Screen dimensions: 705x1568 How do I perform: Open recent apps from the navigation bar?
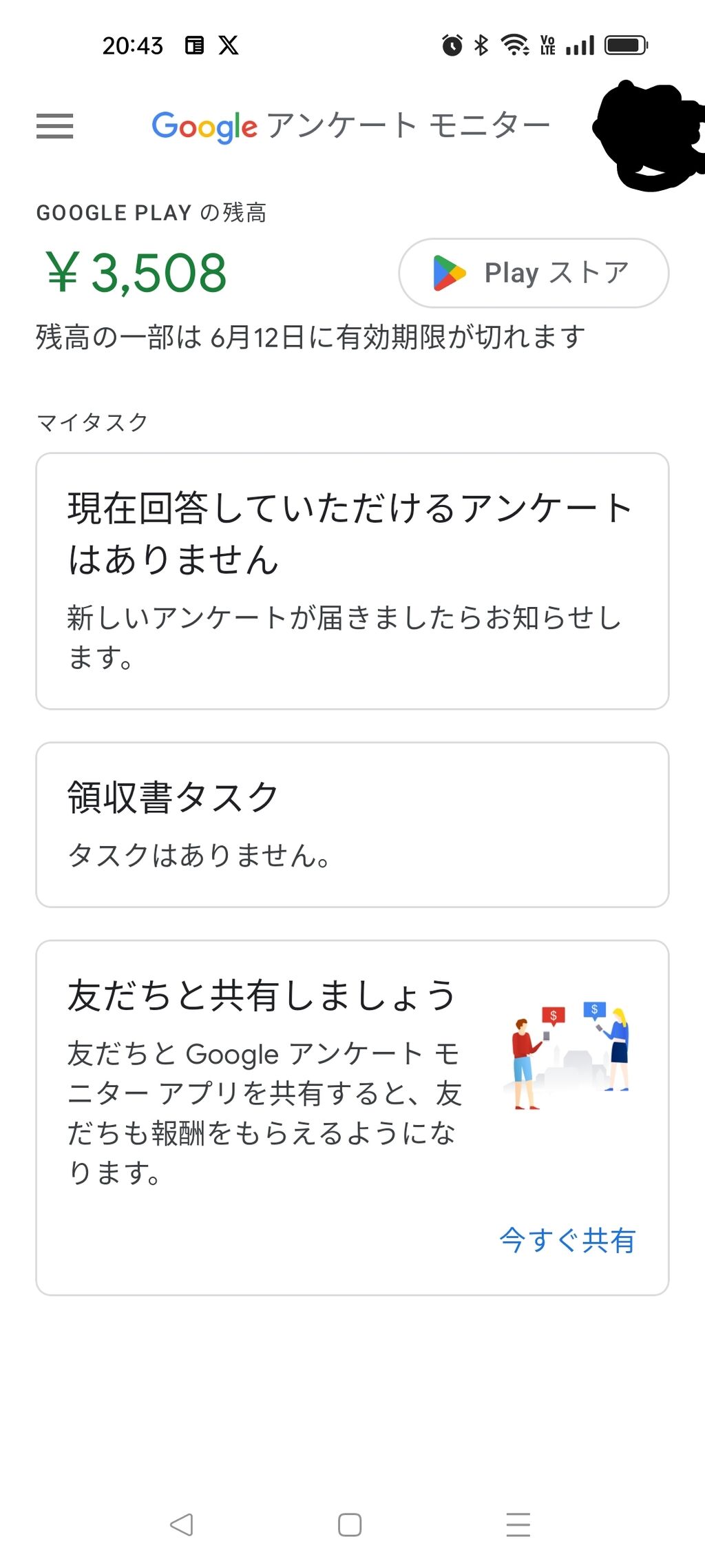(518, 1524)
